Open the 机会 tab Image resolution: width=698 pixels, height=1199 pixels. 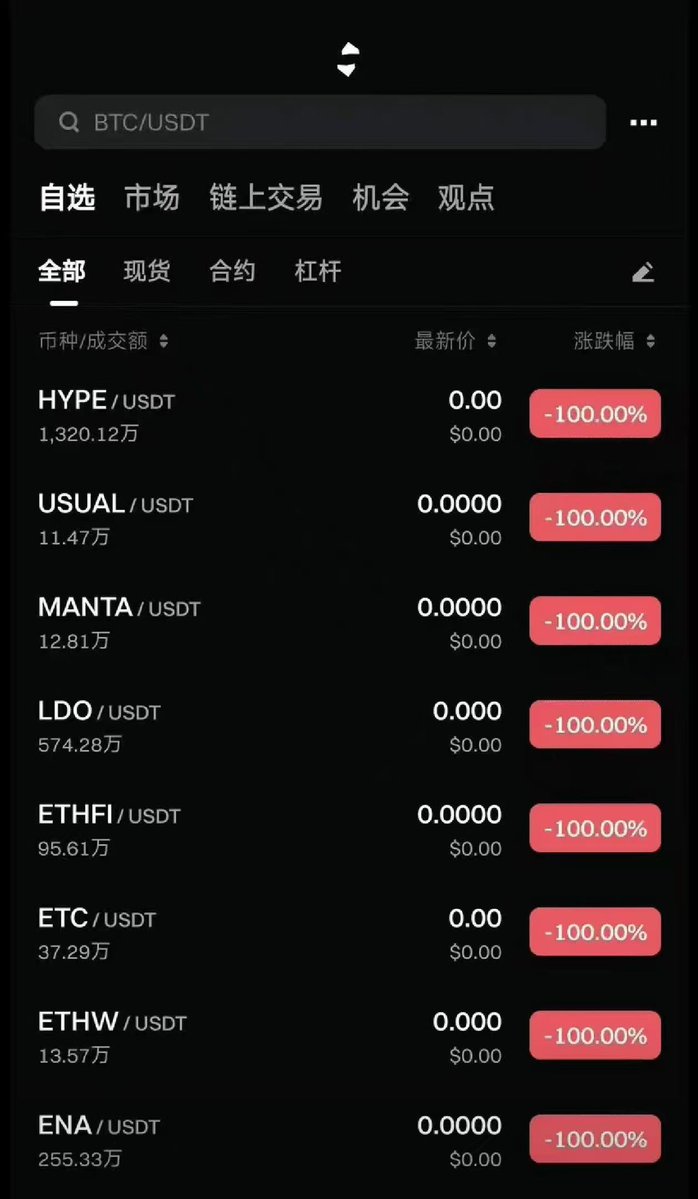pyautogui.click(x=381, y=197)
